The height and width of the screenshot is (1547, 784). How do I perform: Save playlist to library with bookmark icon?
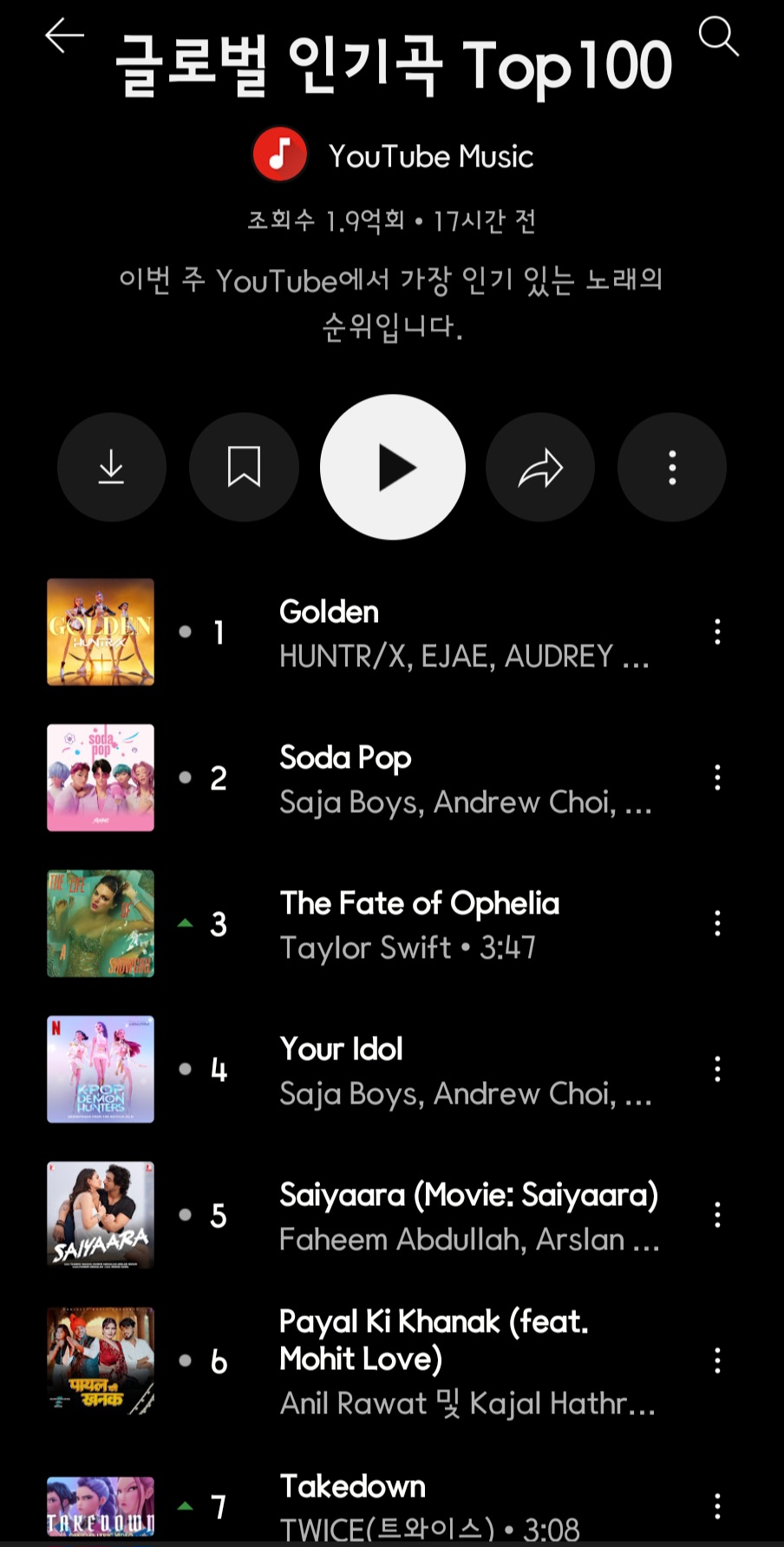click(x=244, y=467)
